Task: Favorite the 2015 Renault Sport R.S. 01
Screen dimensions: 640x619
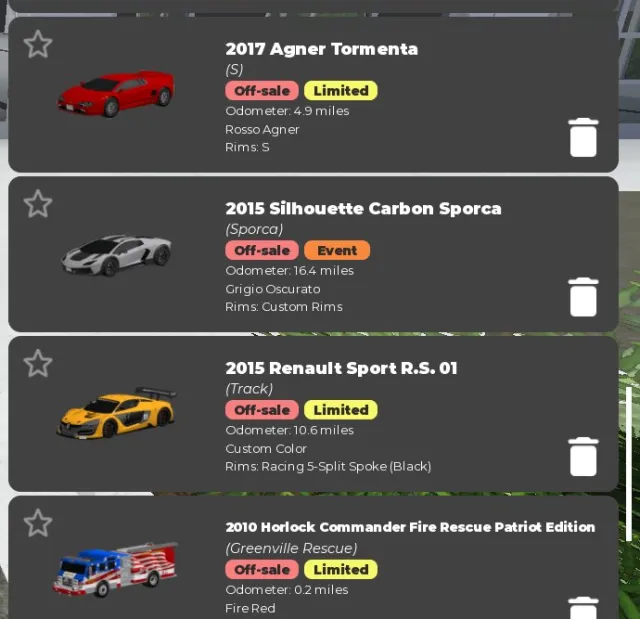Action: coord(38,363)
